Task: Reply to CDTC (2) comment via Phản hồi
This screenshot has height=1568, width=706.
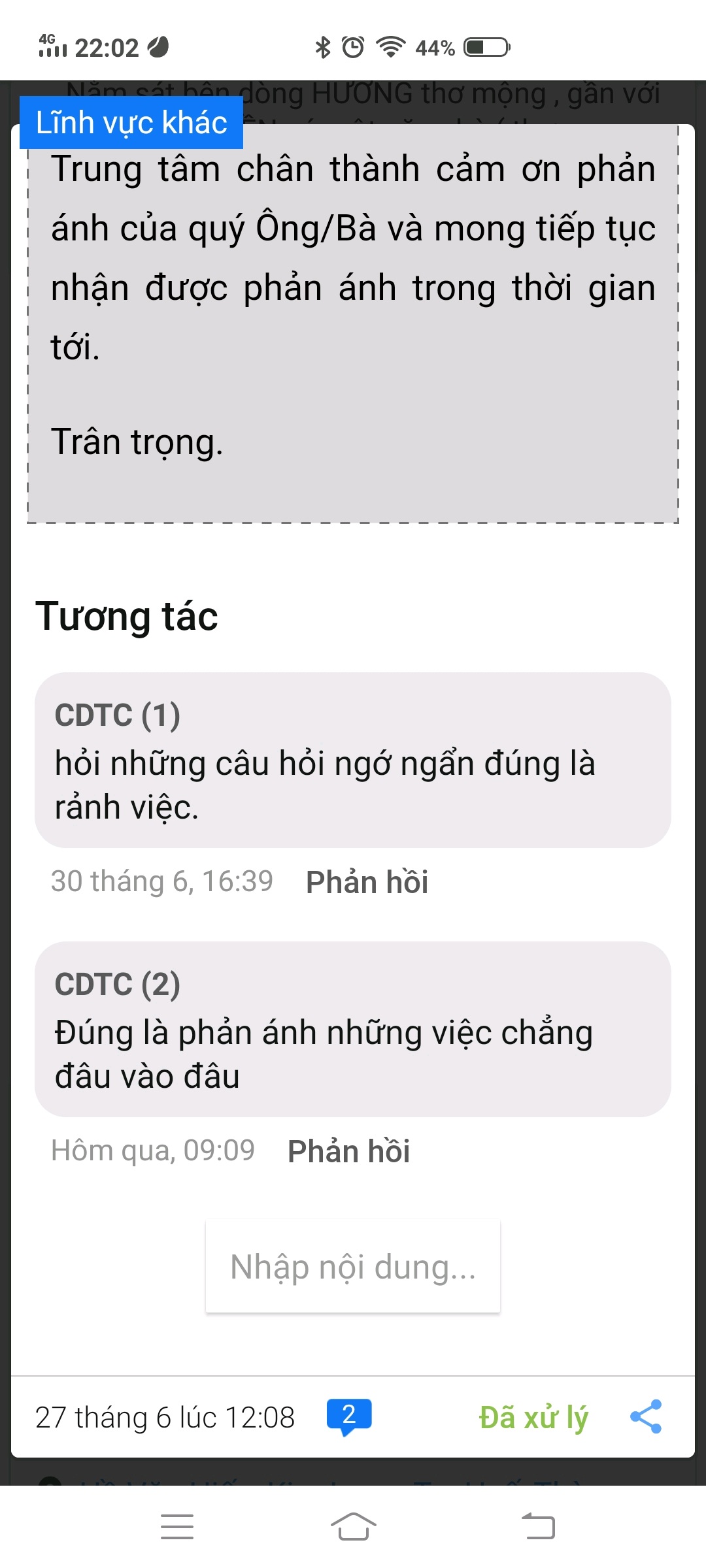Action: pos(349,1151)
